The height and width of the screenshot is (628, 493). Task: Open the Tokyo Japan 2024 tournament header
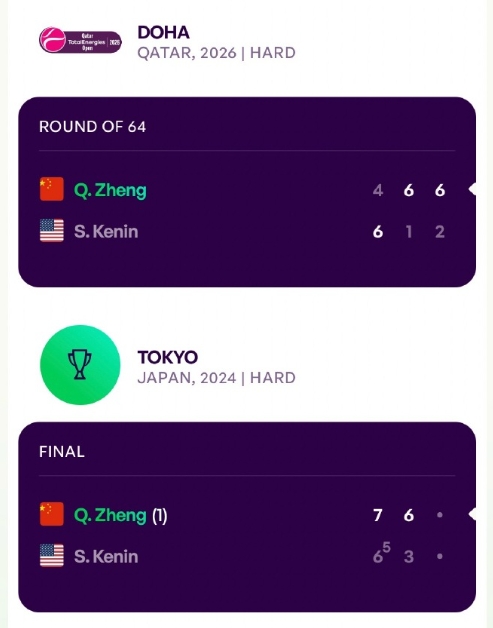[x=167, y=365]
